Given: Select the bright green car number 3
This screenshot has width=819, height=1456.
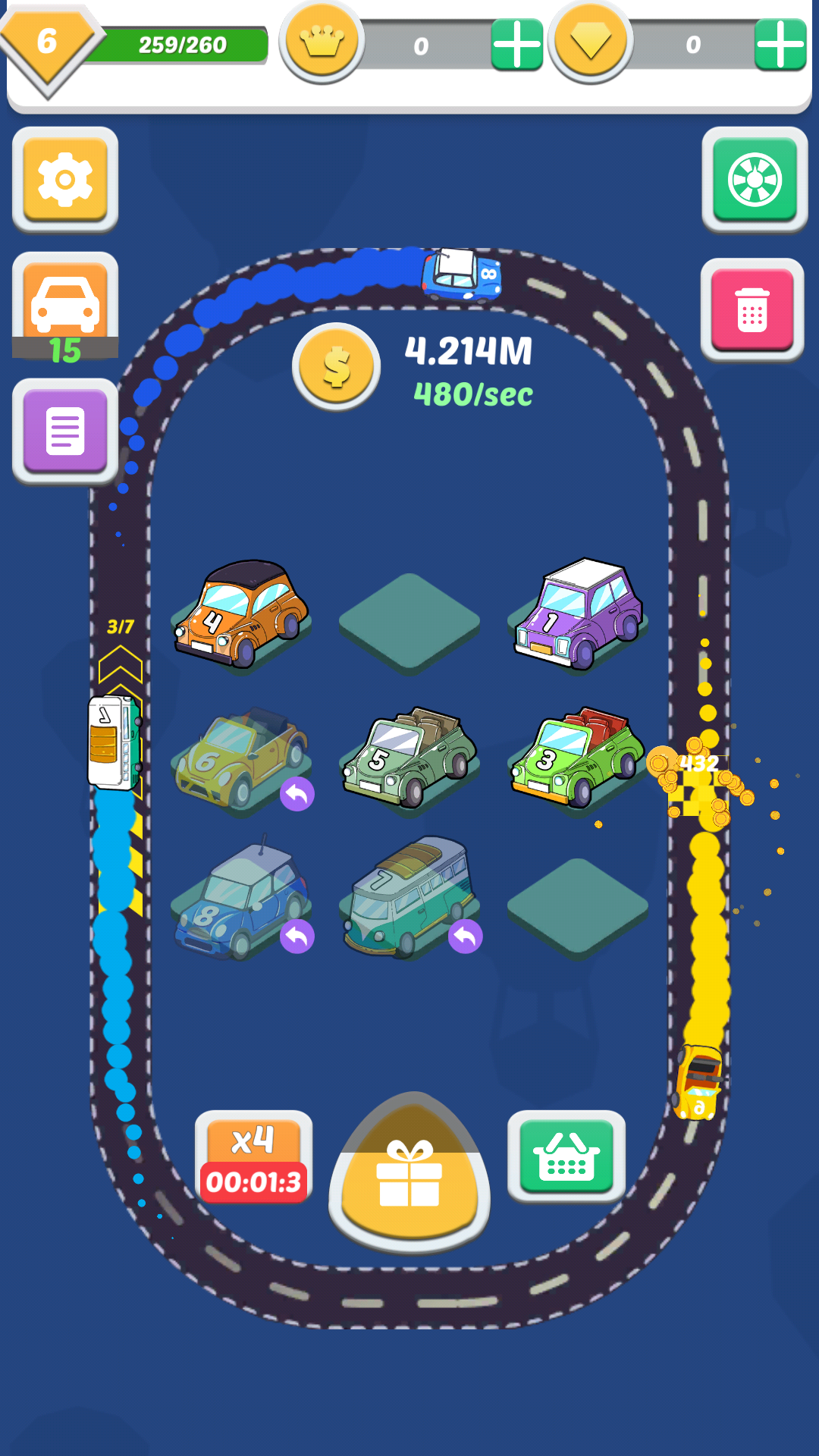Looking at the screenshot, I should [x=578, y=757].
